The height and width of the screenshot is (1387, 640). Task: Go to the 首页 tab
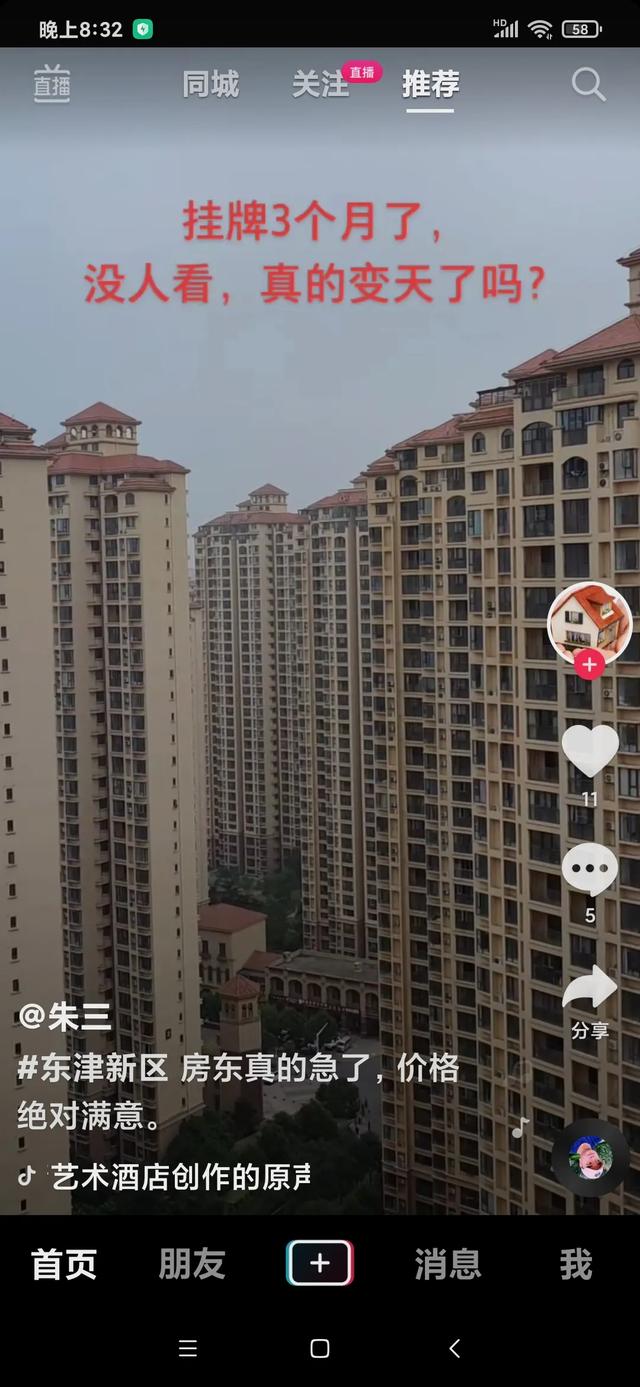(x=64, y=1264)
